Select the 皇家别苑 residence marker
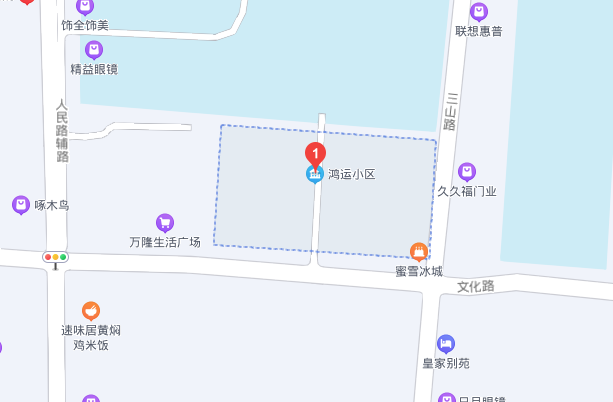Image resolution: width=613 pixels, height=402 pixels. [x=446, y=344]
